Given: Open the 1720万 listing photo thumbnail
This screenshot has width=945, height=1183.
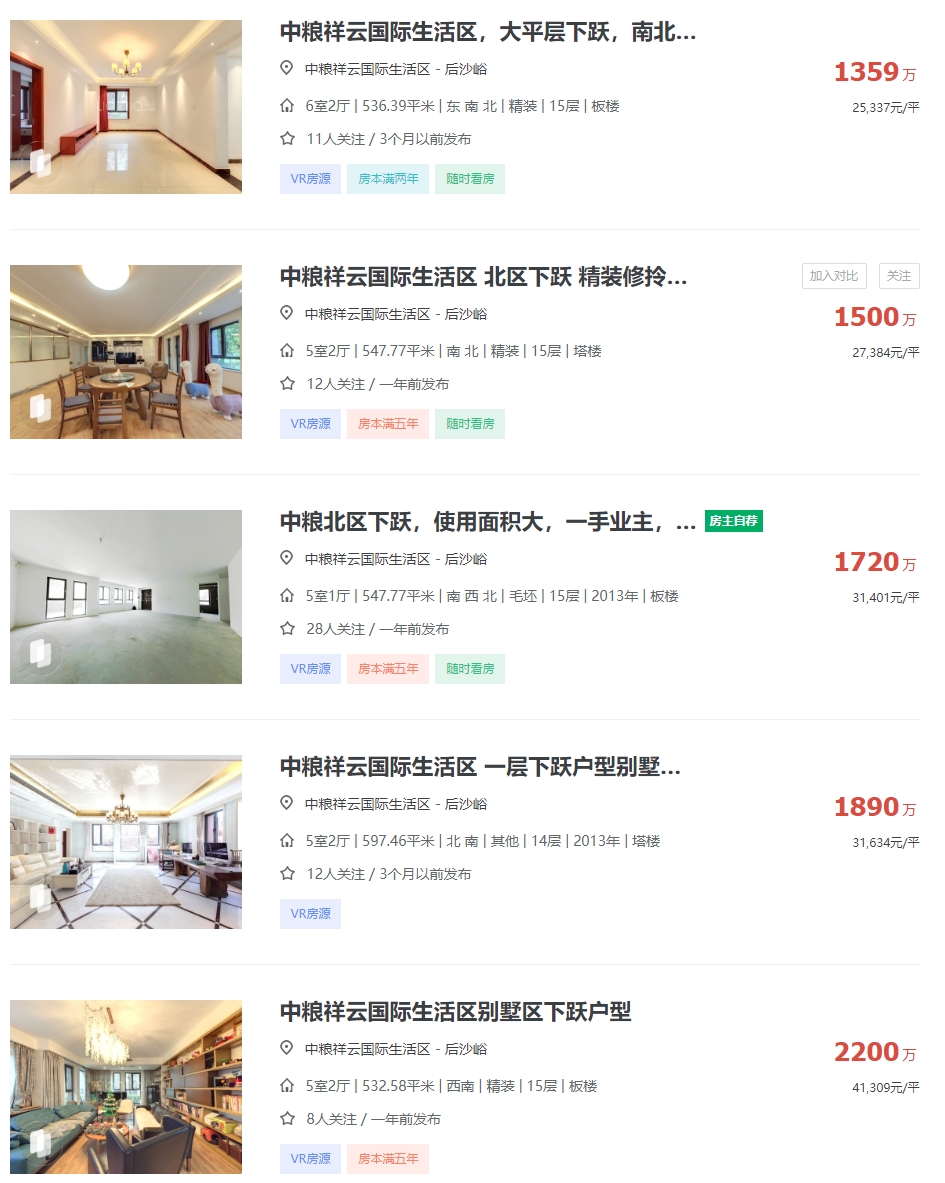Looking at the screenshot, I should pyautogui.click(x=126, y=597).
